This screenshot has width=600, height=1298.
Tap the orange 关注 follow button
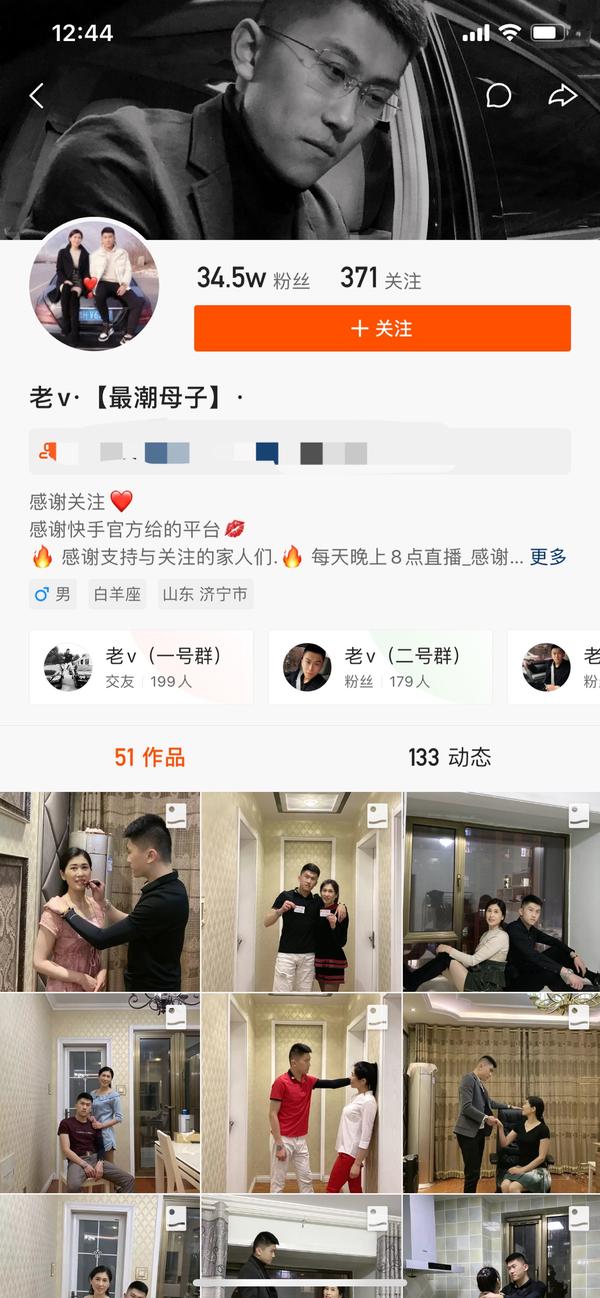pyautogui.click(x=382, y=328)
